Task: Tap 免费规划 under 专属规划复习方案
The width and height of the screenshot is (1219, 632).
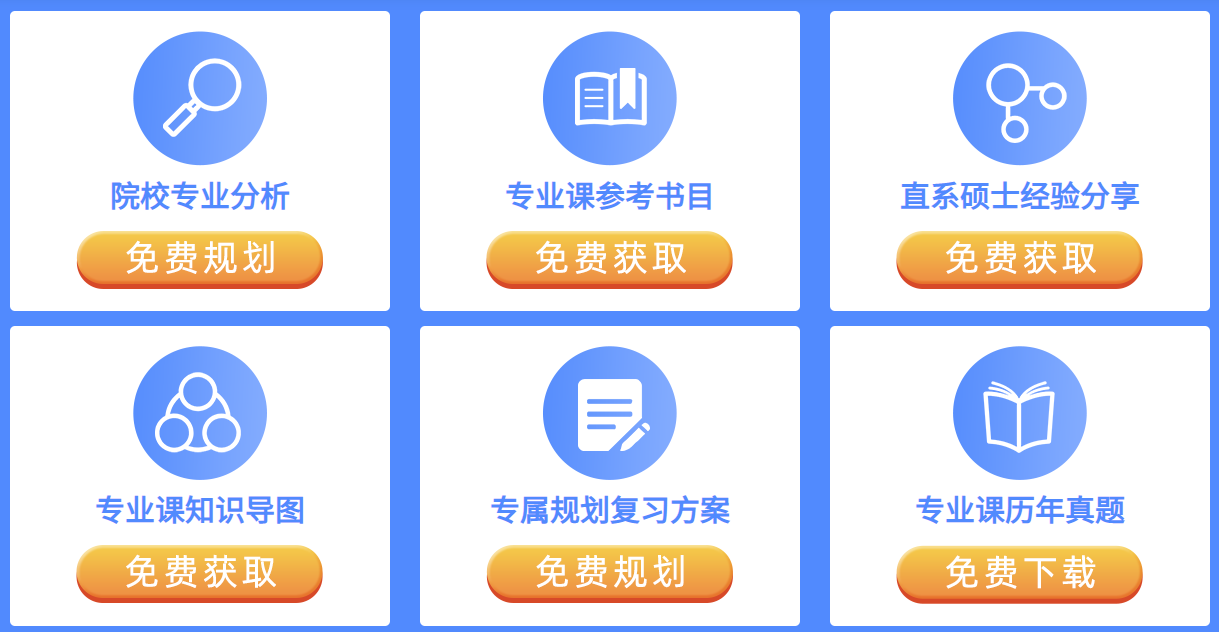Action: [x=609, y=573]
